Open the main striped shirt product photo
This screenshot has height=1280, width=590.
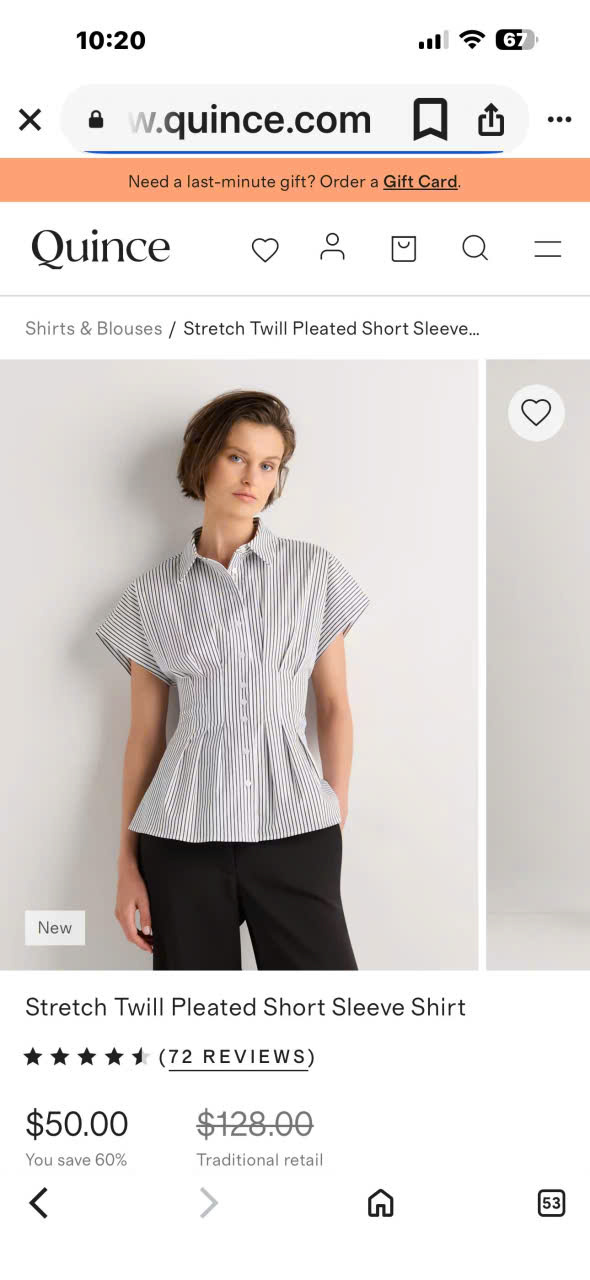tap(239, 665)
